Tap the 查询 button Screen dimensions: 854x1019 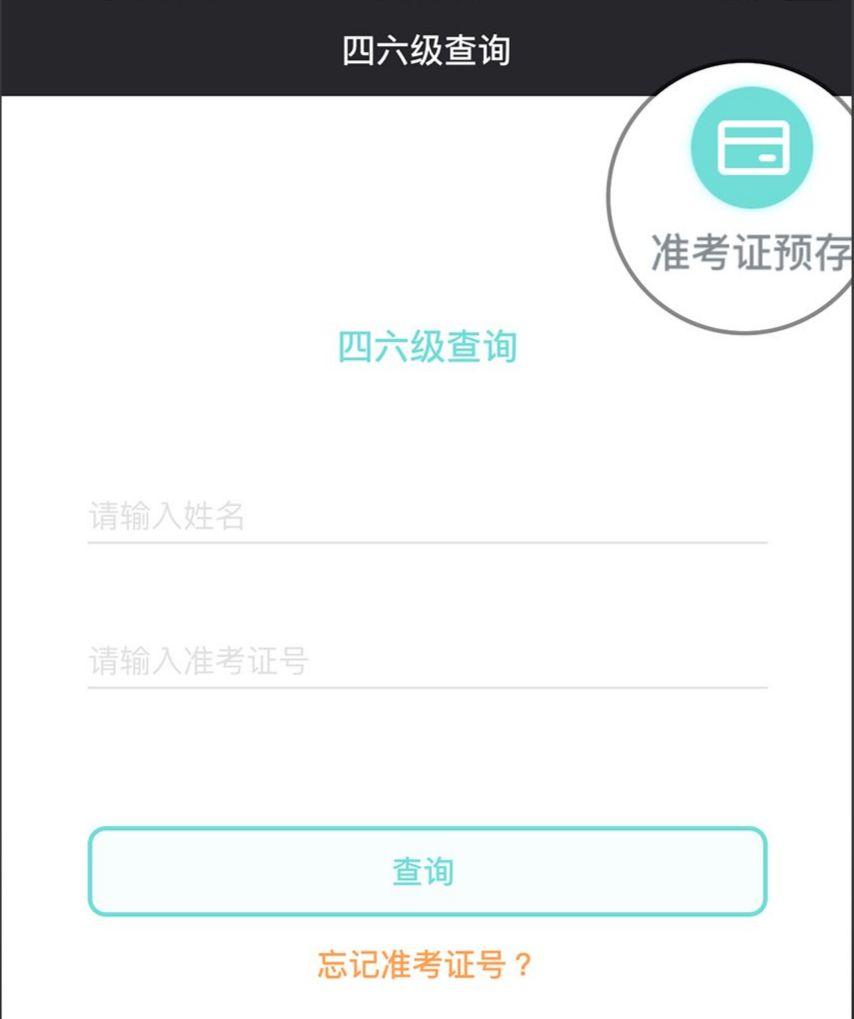[x=427, y=871]
